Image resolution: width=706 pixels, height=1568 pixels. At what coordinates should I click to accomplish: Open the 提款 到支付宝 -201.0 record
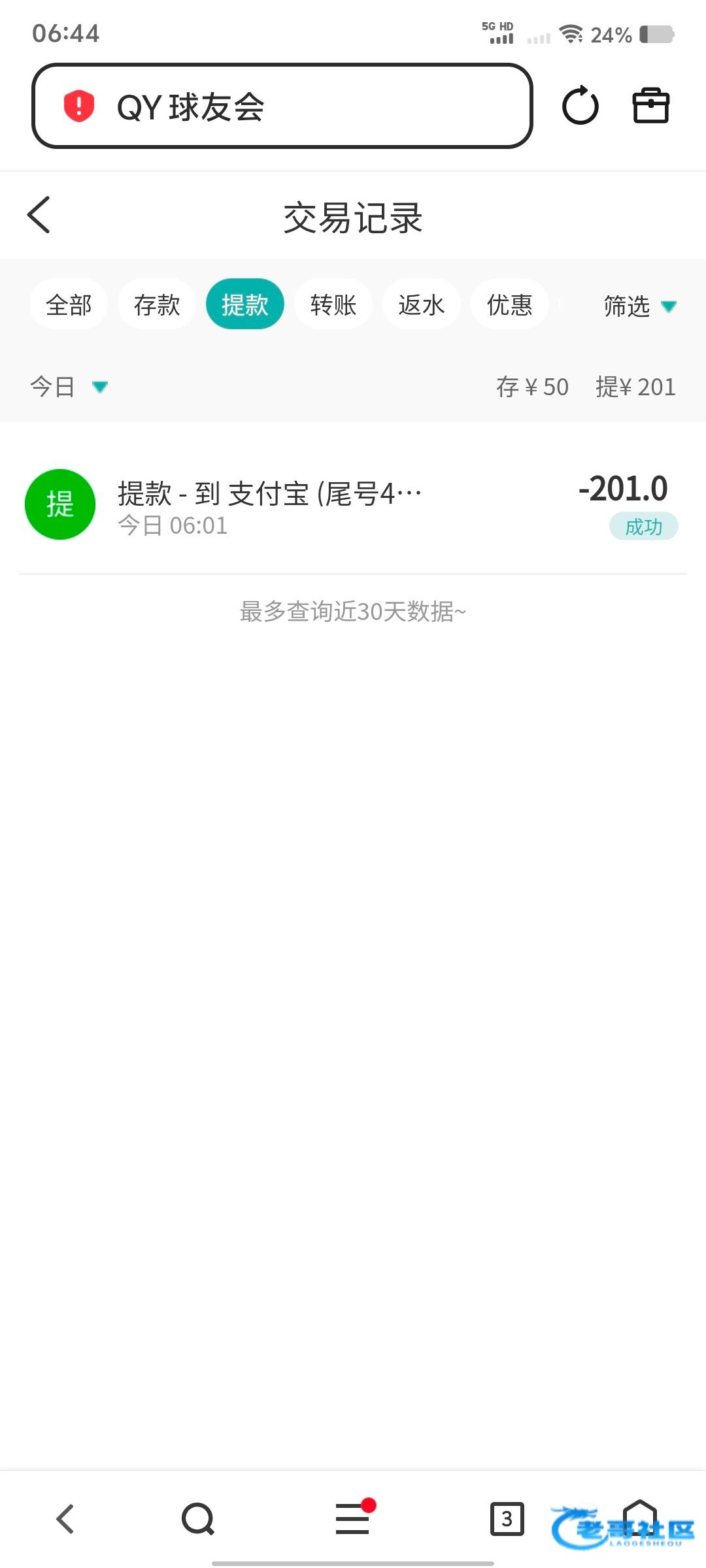click(x=353, y=505)
